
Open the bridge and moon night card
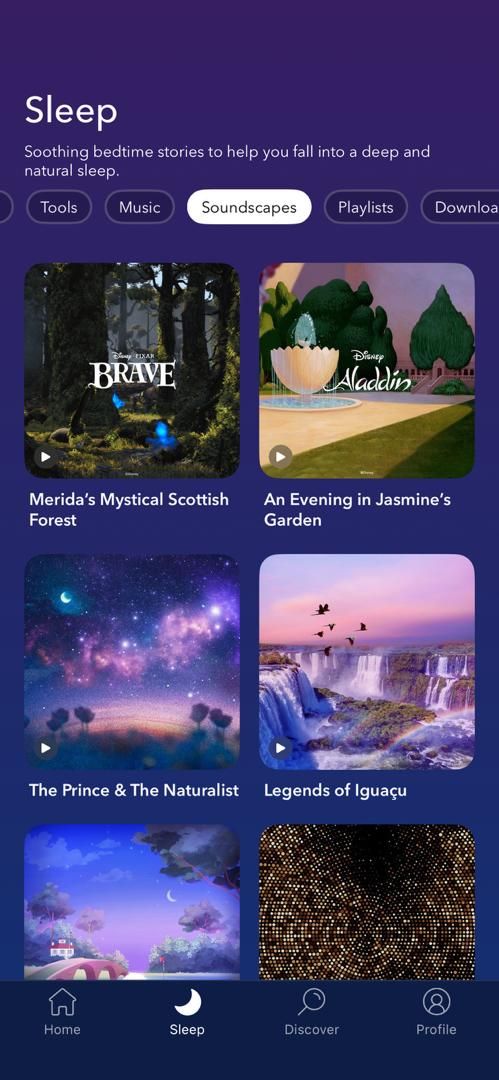pyautogui.click(x=132, y=902)
